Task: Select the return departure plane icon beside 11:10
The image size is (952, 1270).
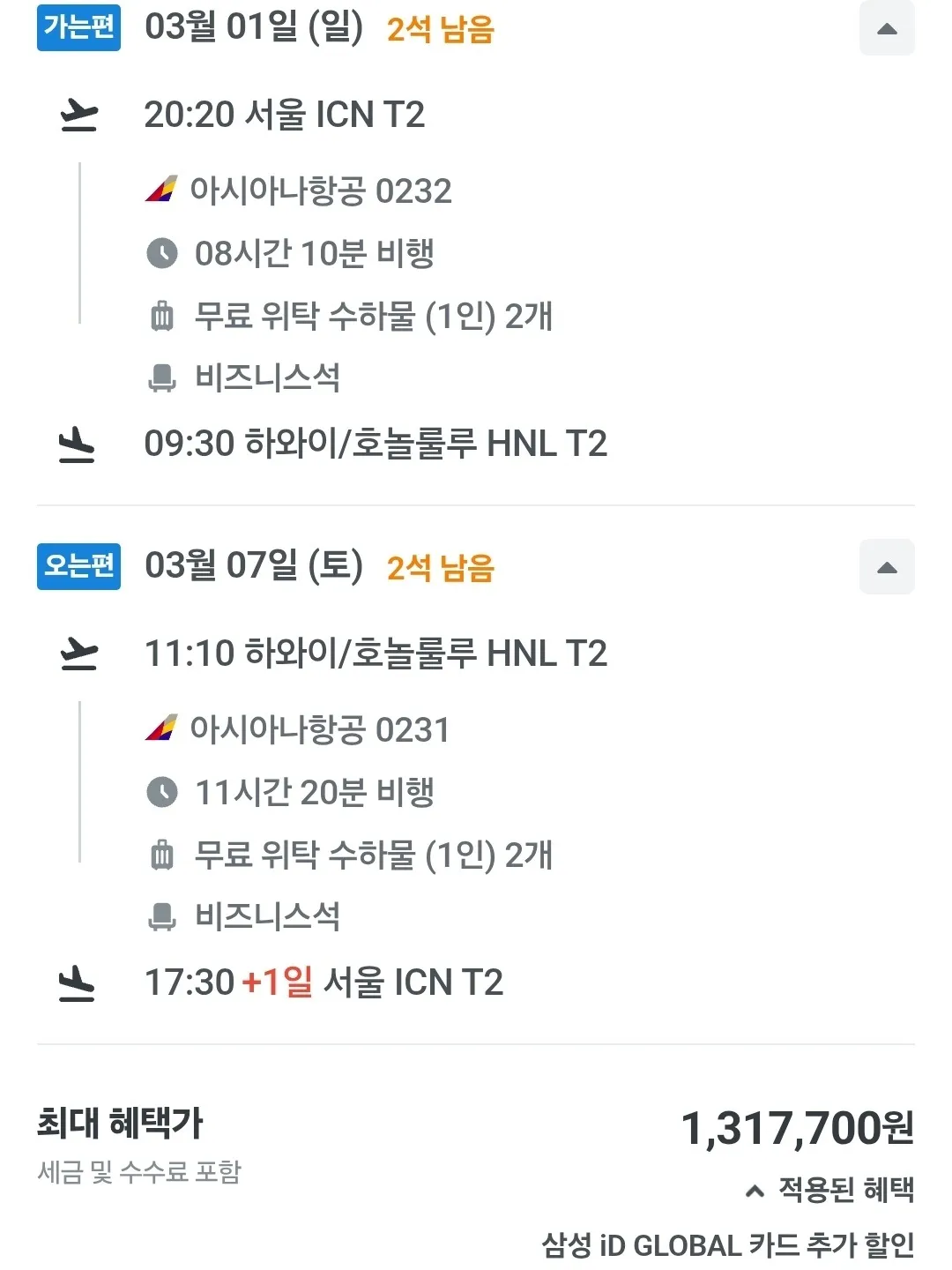Action: click(x=79, y=653)
